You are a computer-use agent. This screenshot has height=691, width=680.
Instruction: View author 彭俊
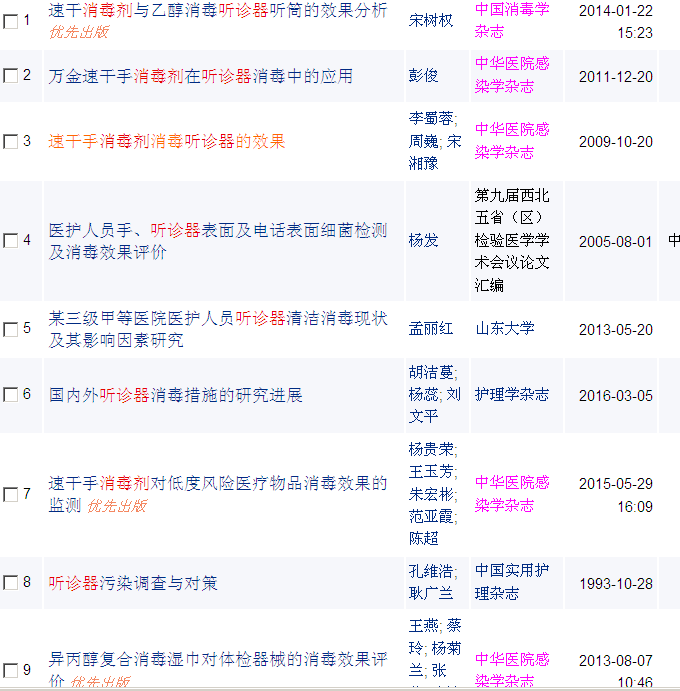coord(424,76)
